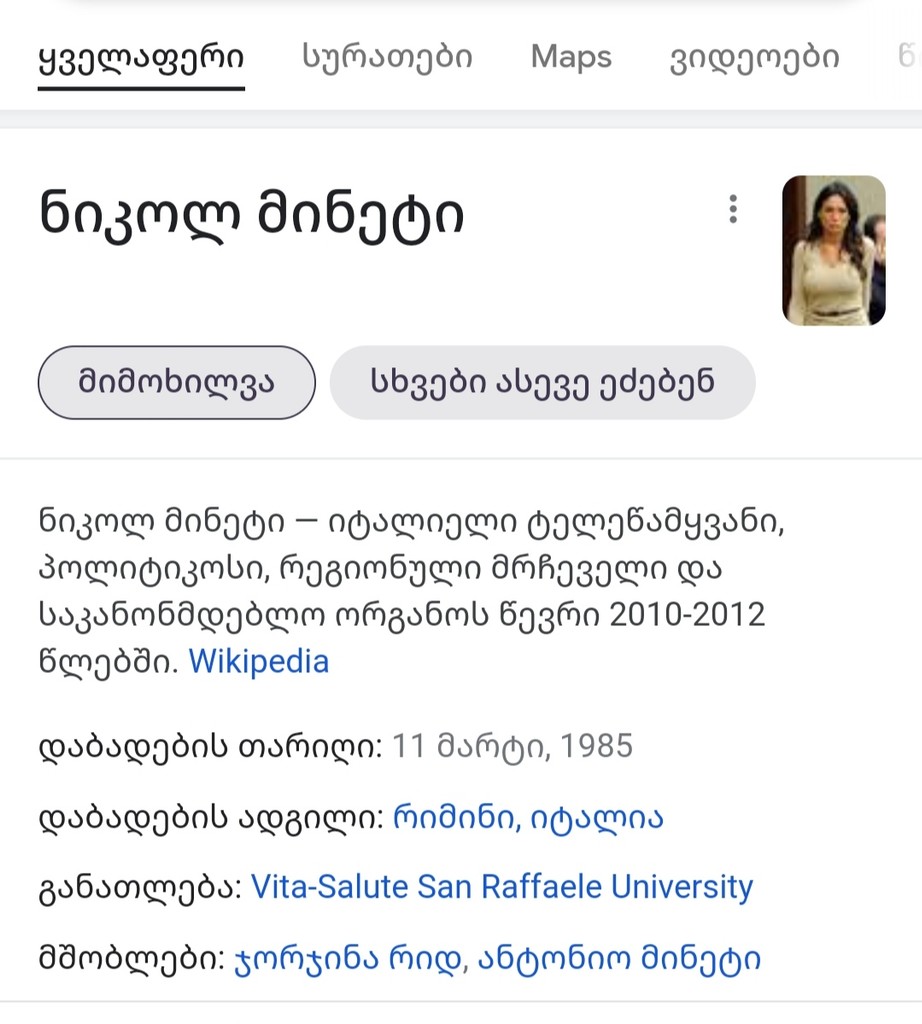
Task: Open the three-dot options menu
Action: point(733,210)
